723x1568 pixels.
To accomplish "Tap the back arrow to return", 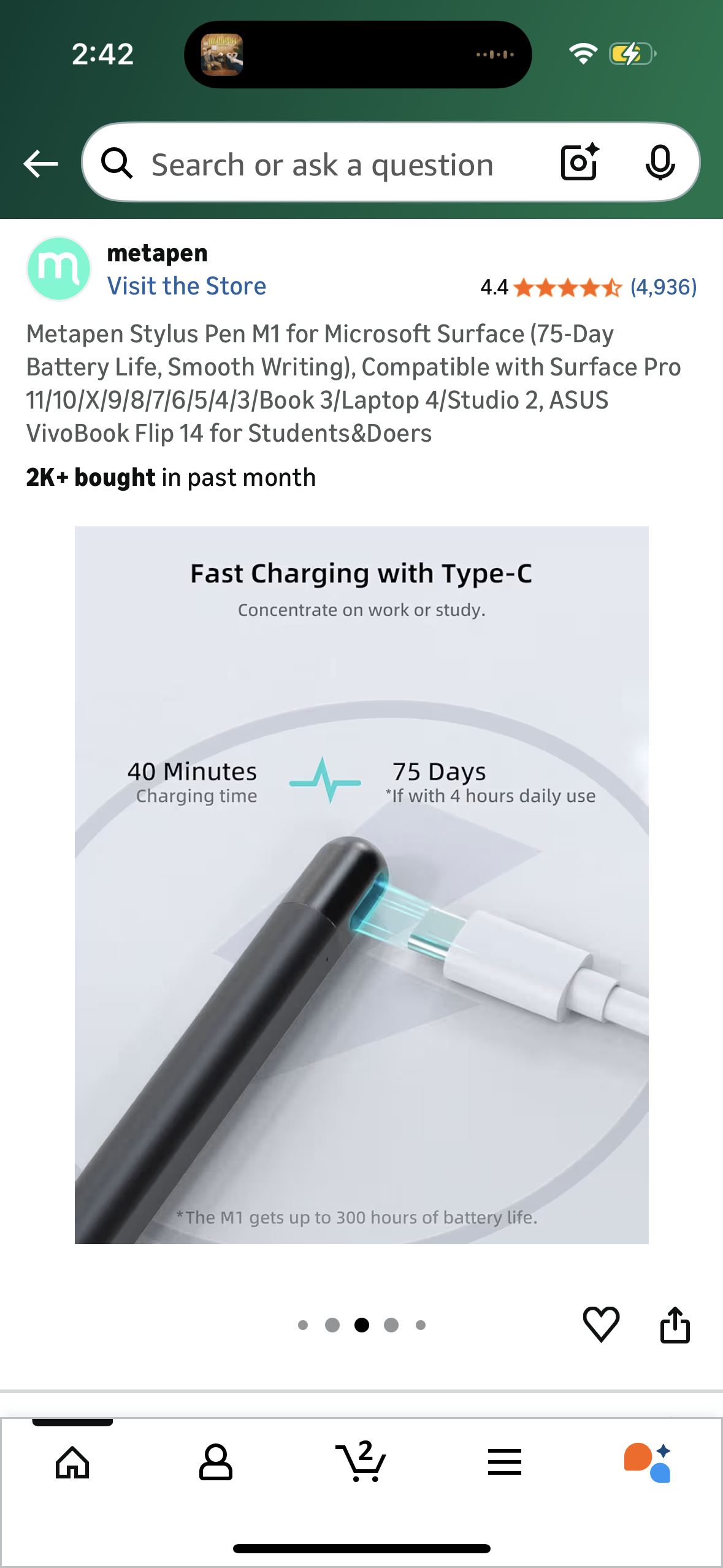I will (x=40, y=163).
